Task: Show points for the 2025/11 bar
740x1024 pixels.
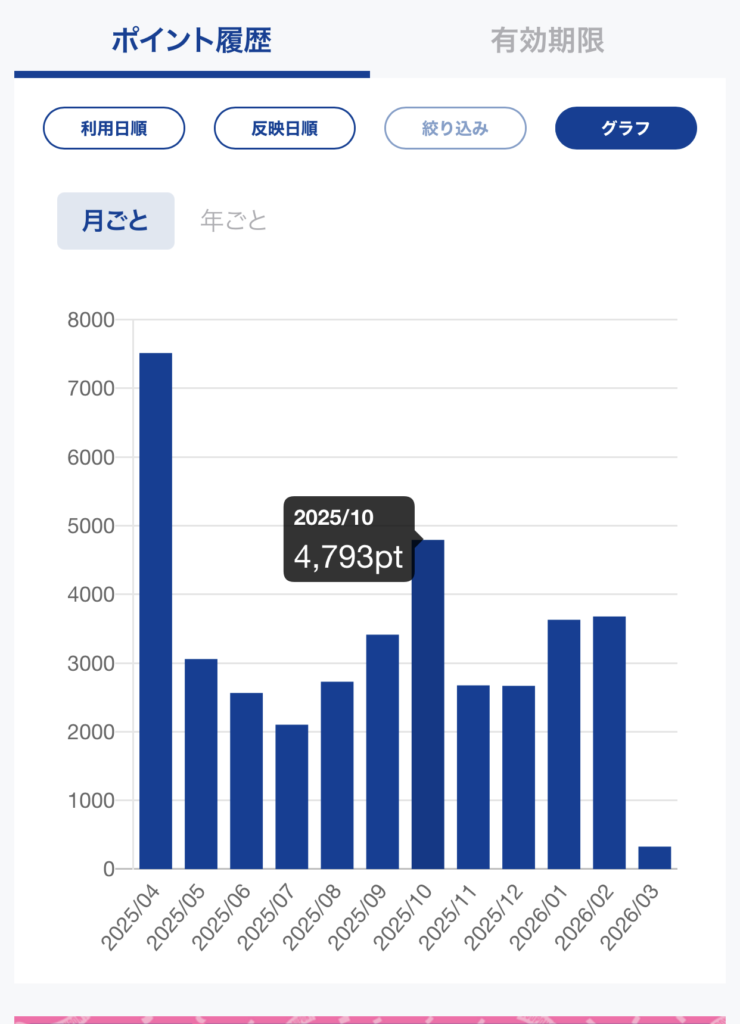Action: [473, 777]
